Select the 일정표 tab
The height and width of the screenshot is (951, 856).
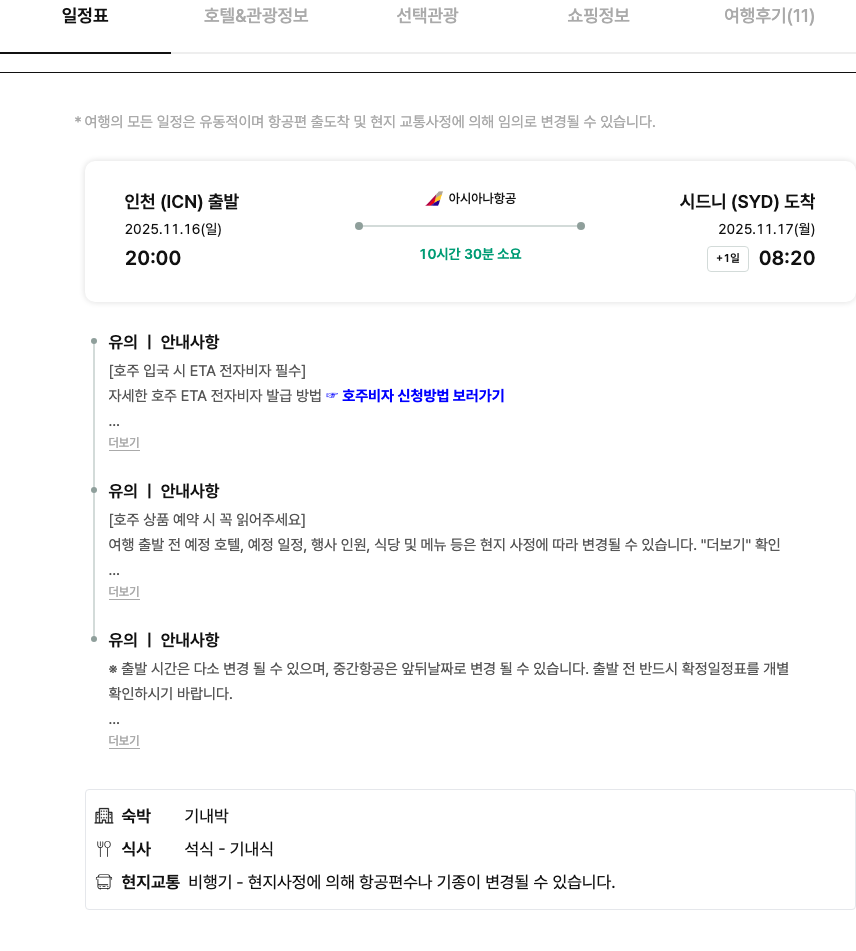coord(85,17)
